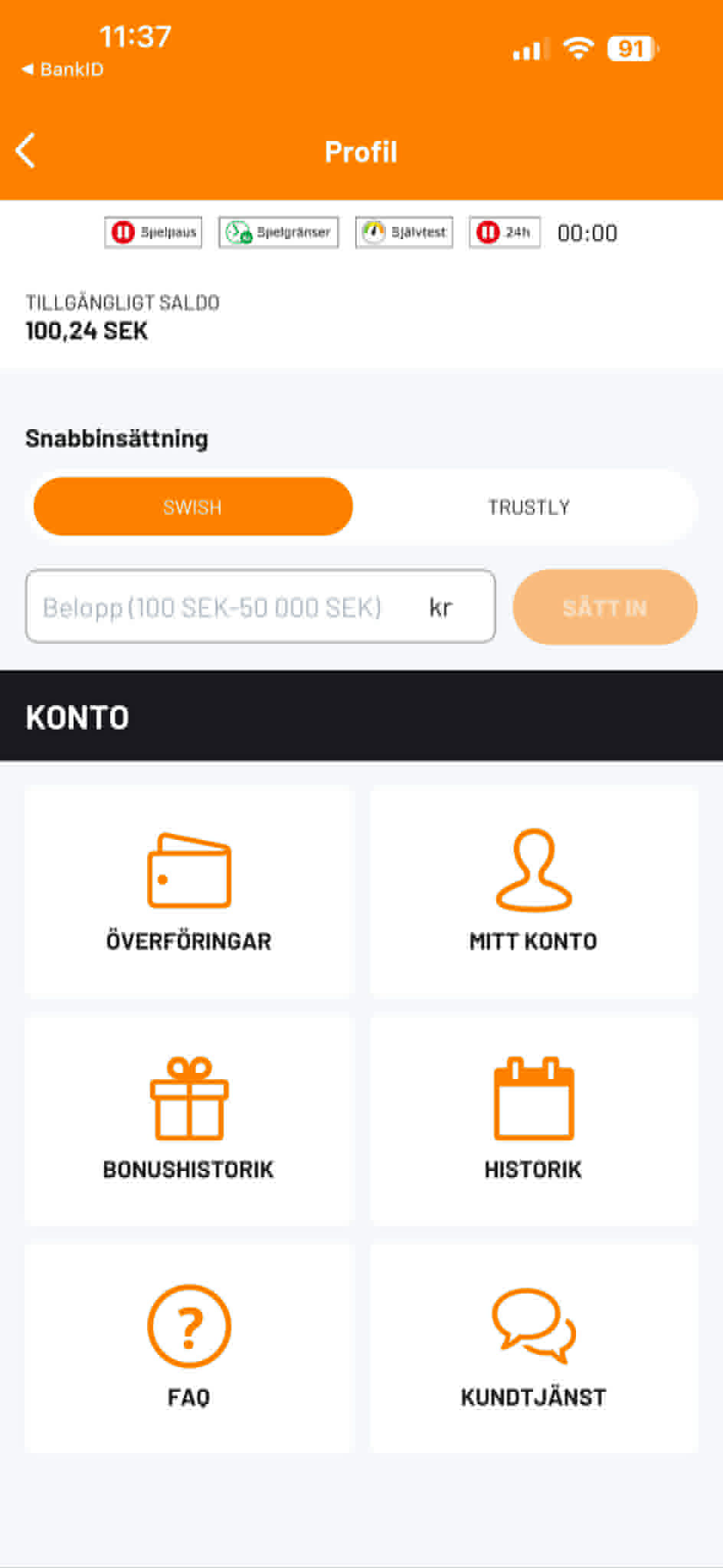Tap the Belopp amount input field
Image resolution: width=723 pixels, height=1568 pixels.
coord(260,606)
